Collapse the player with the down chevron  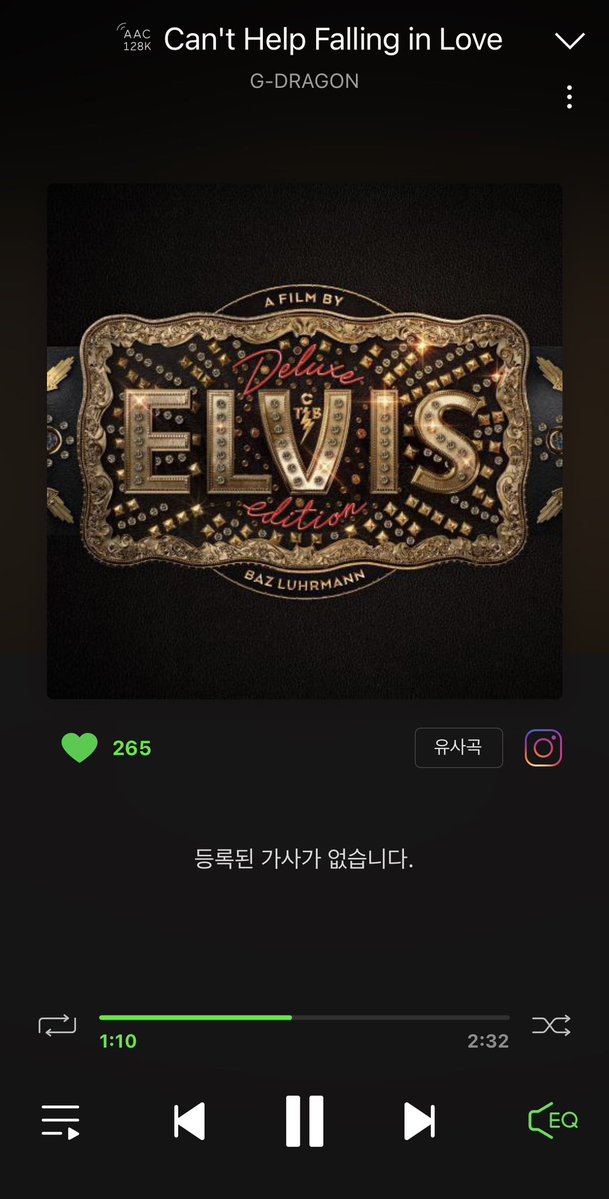tap(569, 40)
